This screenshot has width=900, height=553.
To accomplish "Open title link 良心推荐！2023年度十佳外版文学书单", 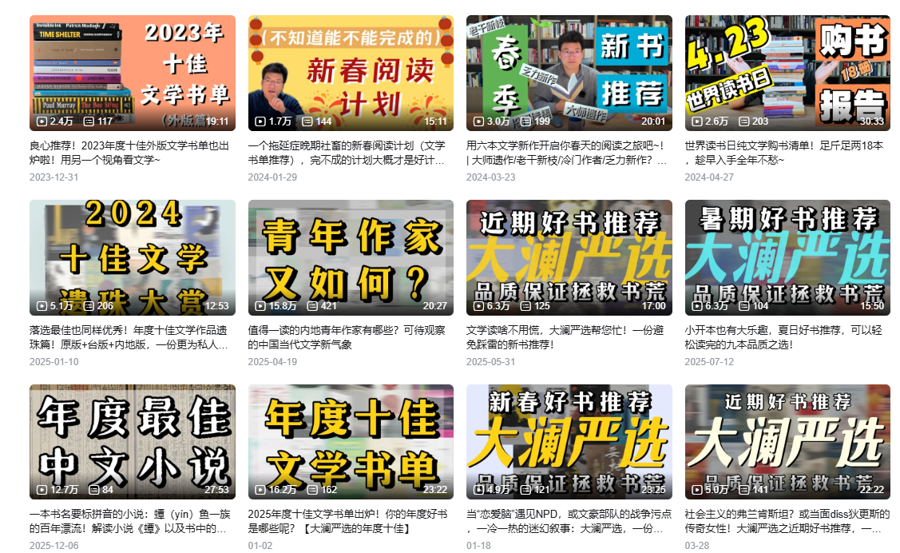I will point(130,144).
